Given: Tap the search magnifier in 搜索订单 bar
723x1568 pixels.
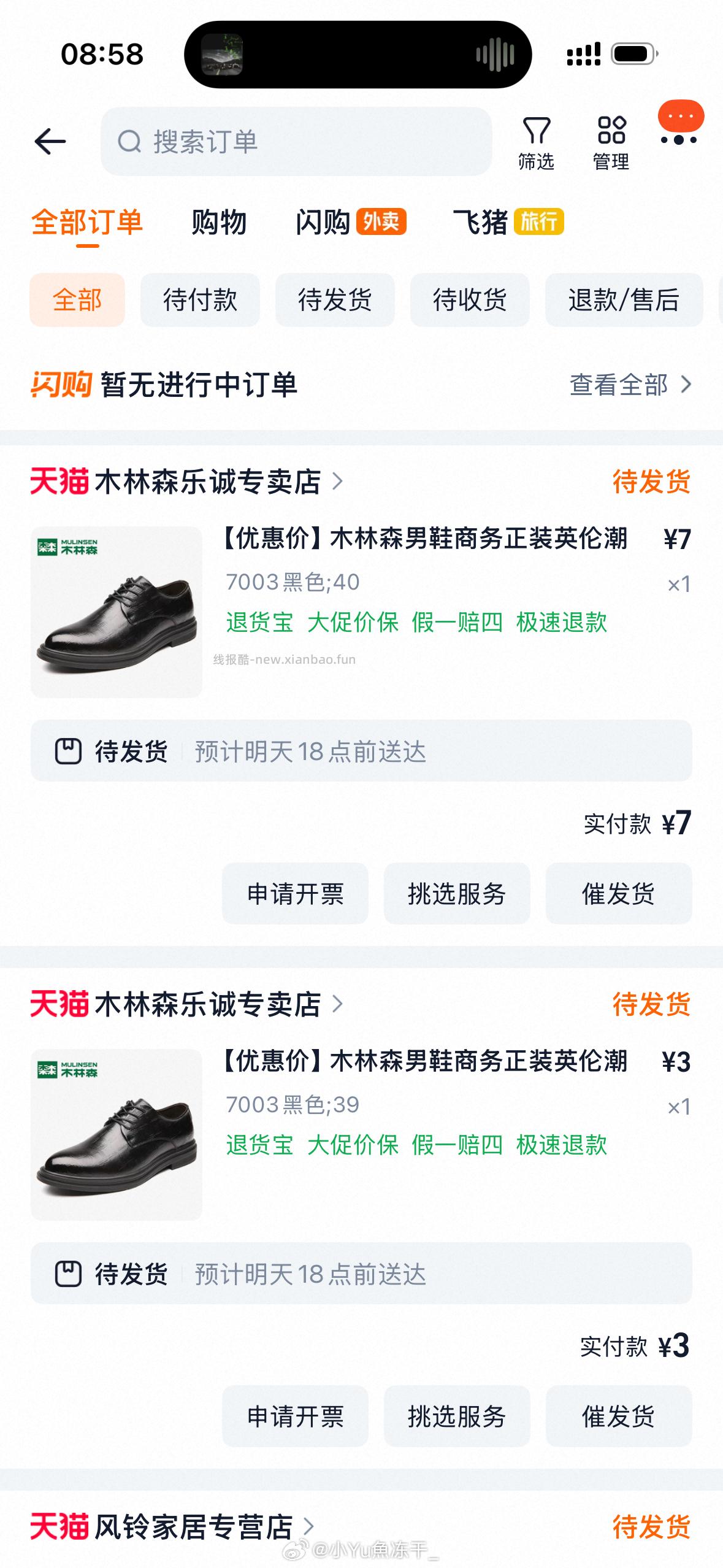Looking at the screenshot, I should coord(129,142).
